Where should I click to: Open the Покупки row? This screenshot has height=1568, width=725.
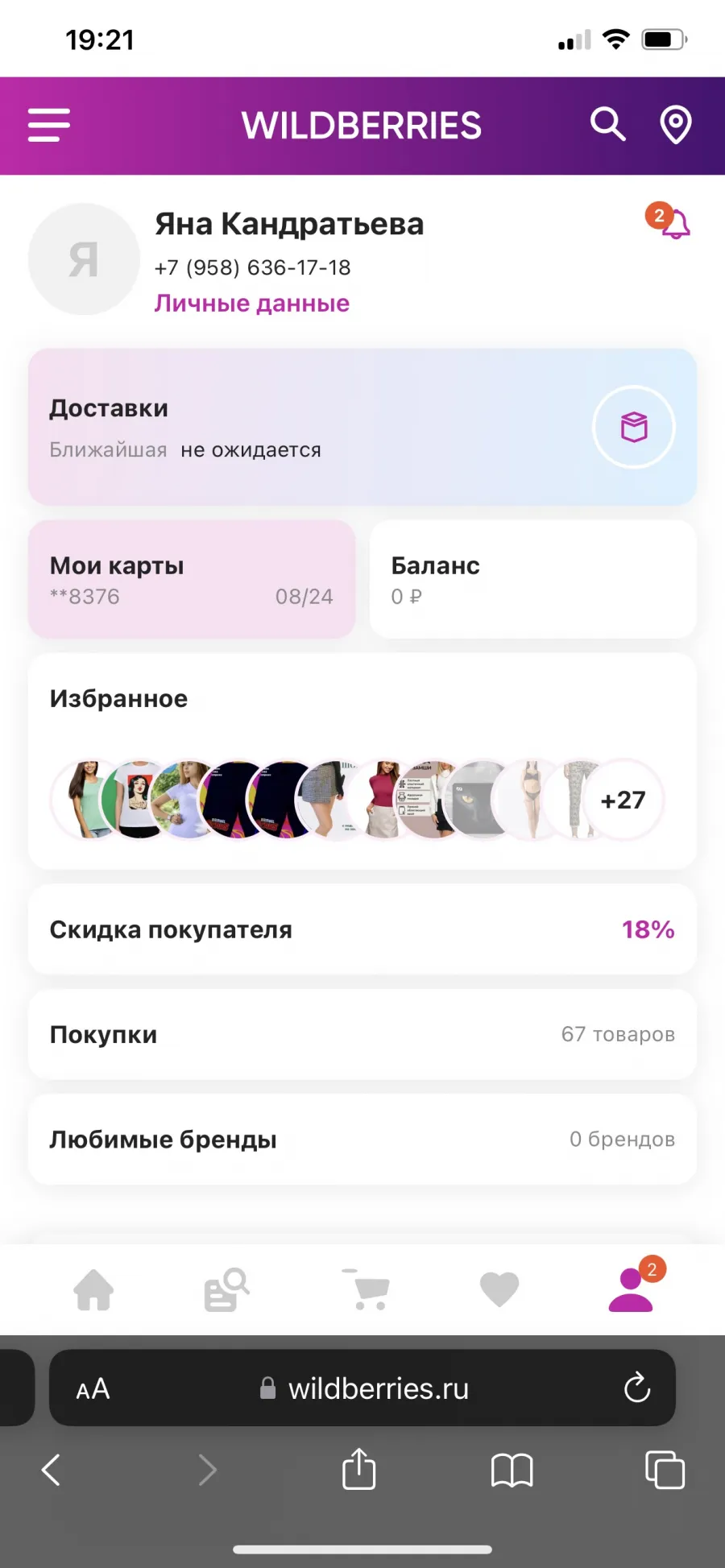[362, 1034]
